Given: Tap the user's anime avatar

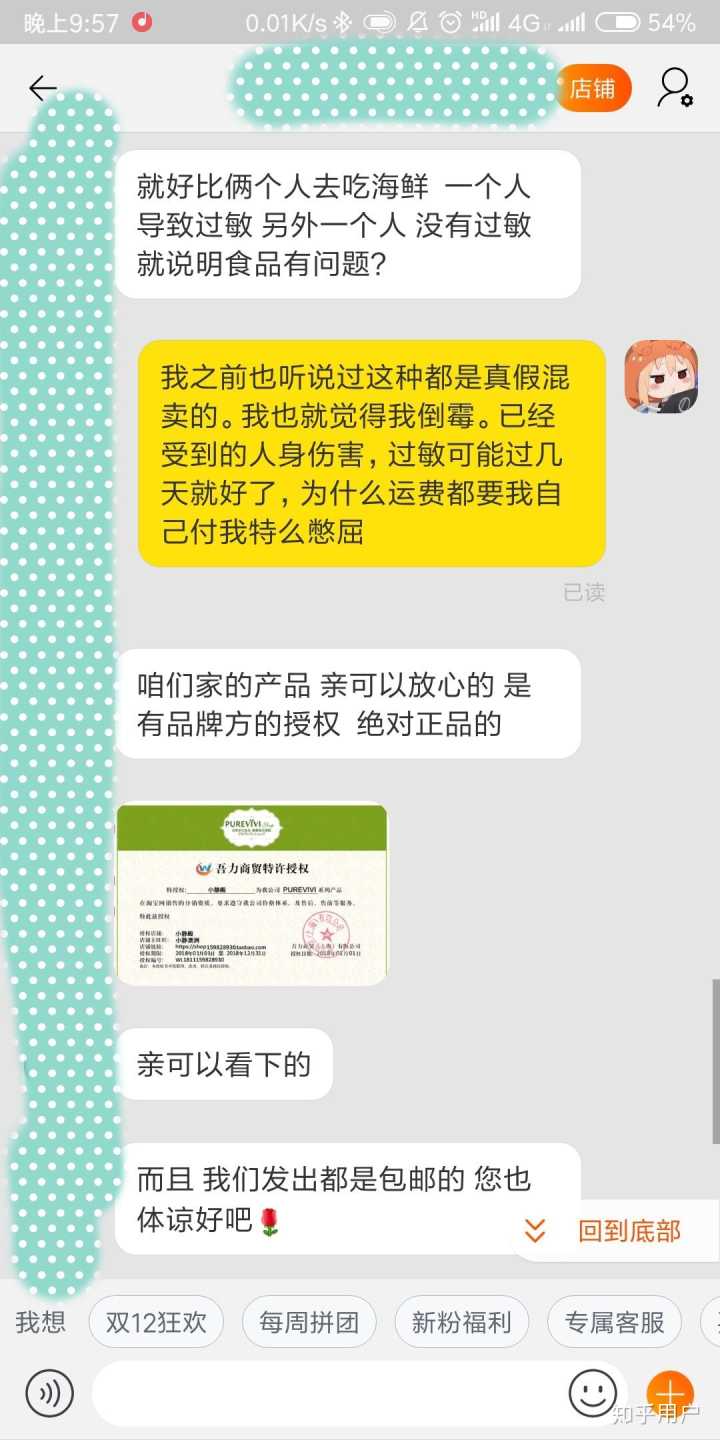Looking at the screenshot, I should click(661, 376).
